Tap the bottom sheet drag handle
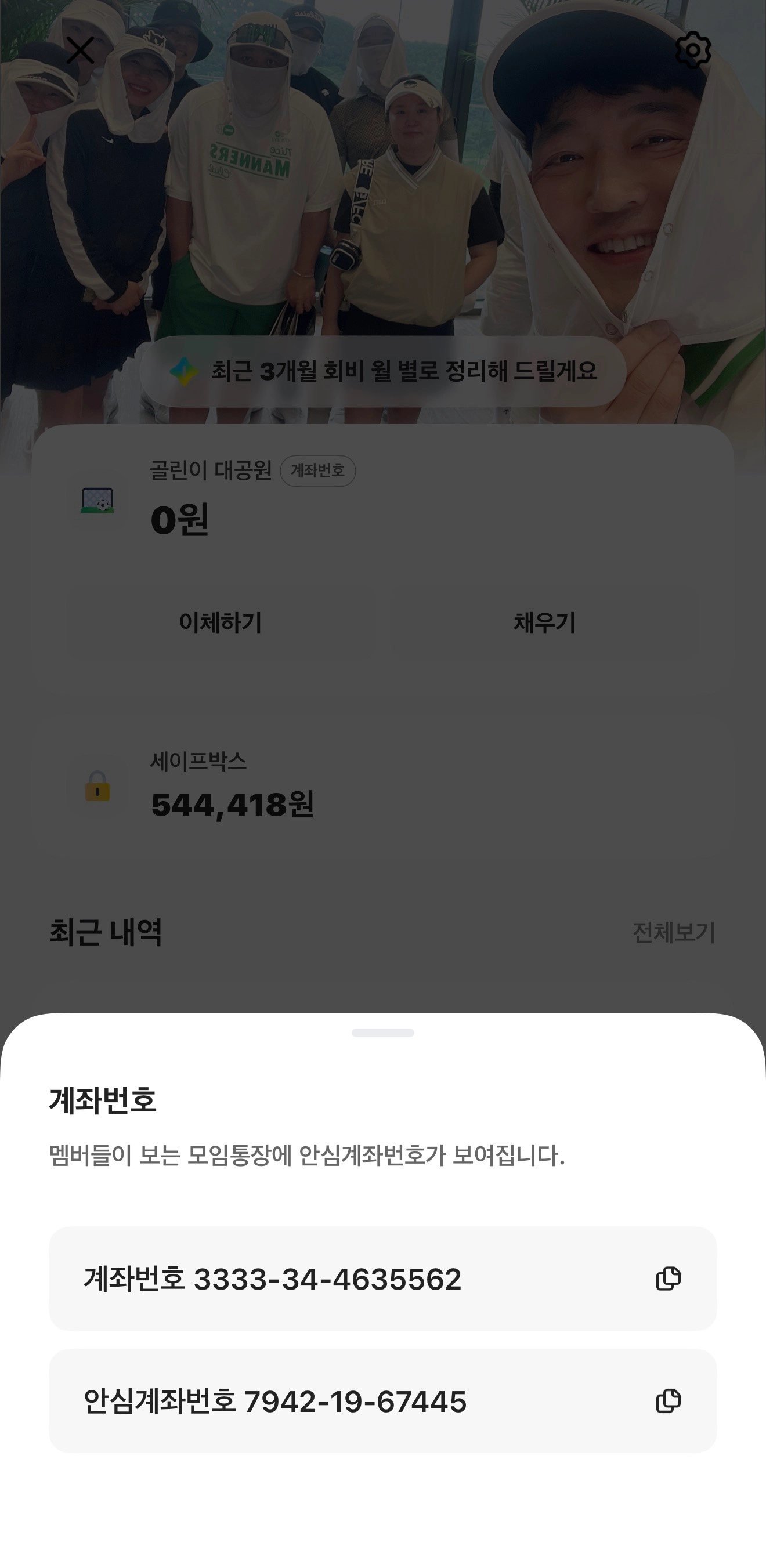This screenshot has height=1568, width=766. point(382,1033)
